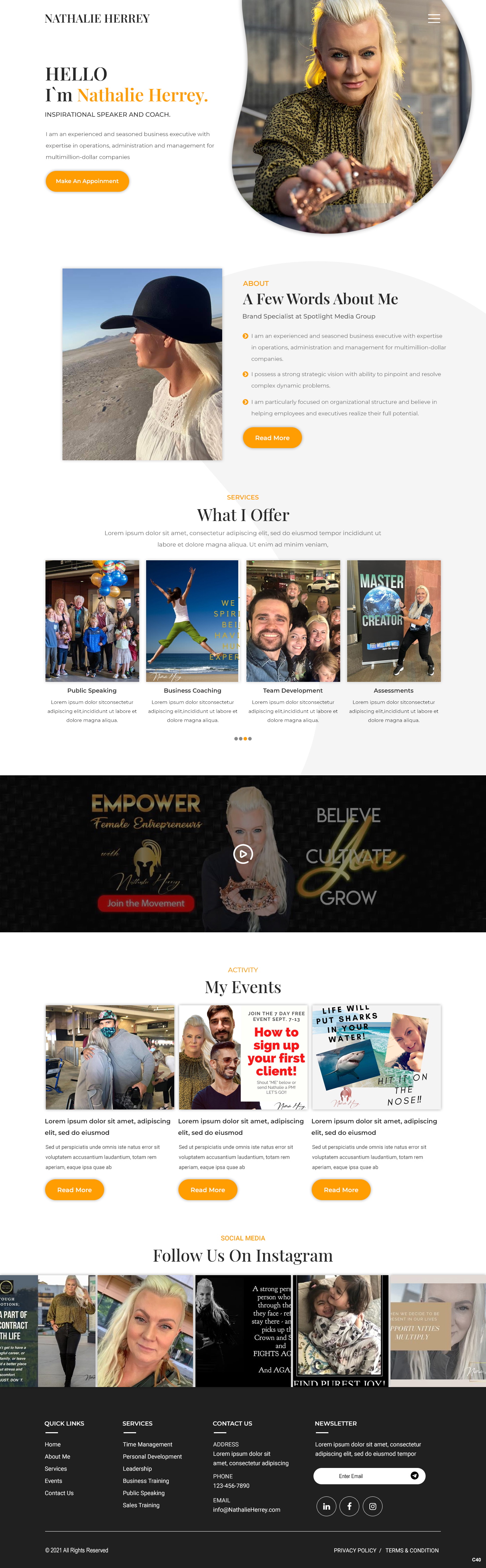The width and height of the screenshot is (486, 1568).
Task: Open the Instagram icon in the footer
Action: click(x=372, y=1507)
